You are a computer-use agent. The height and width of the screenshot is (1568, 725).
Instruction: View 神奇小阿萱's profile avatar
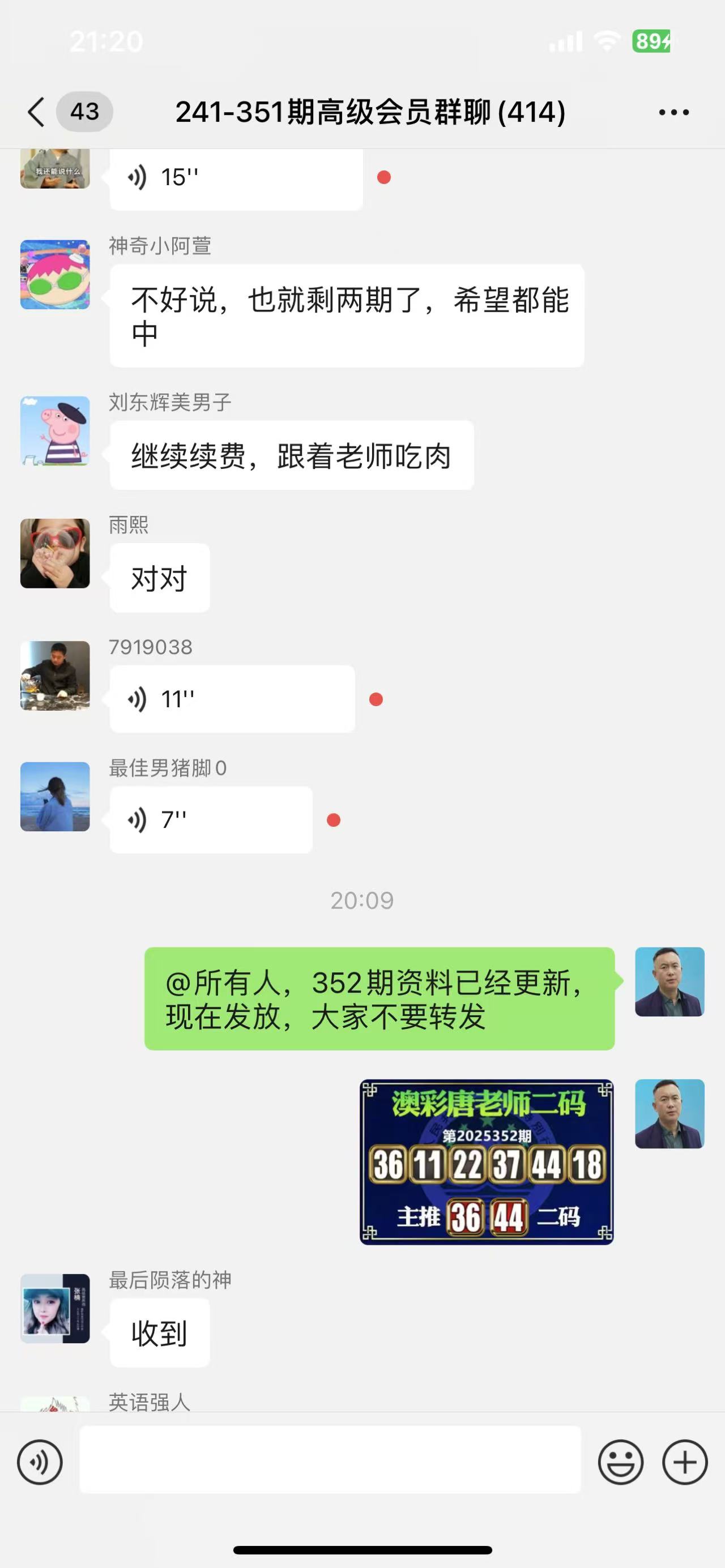(x=55, y=275)
